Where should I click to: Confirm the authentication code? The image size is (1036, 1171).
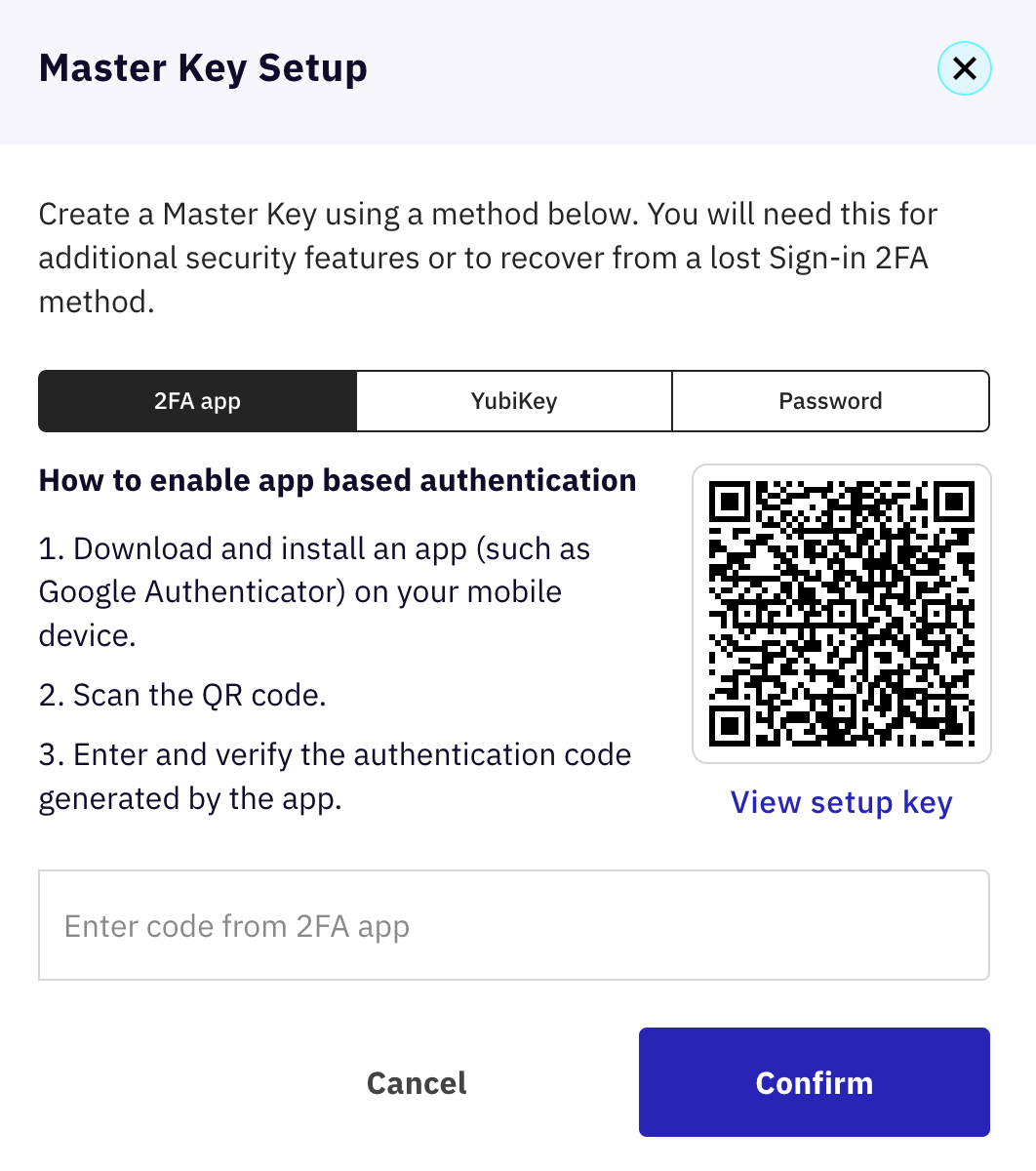pyautogui.click(x=814, y=1082)
